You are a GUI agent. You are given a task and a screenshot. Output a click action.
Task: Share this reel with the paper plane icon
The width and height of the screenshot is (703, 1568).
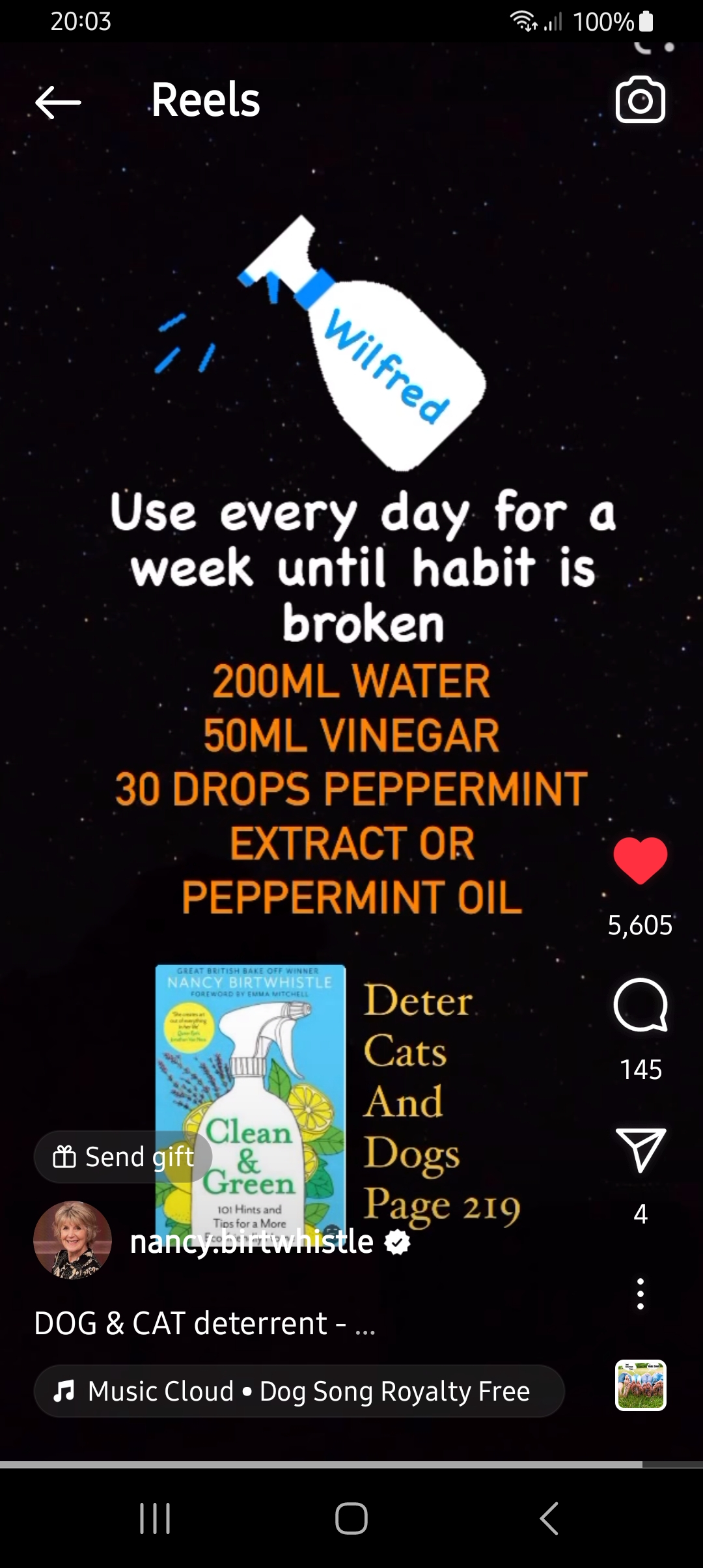tap(641, 1150)
